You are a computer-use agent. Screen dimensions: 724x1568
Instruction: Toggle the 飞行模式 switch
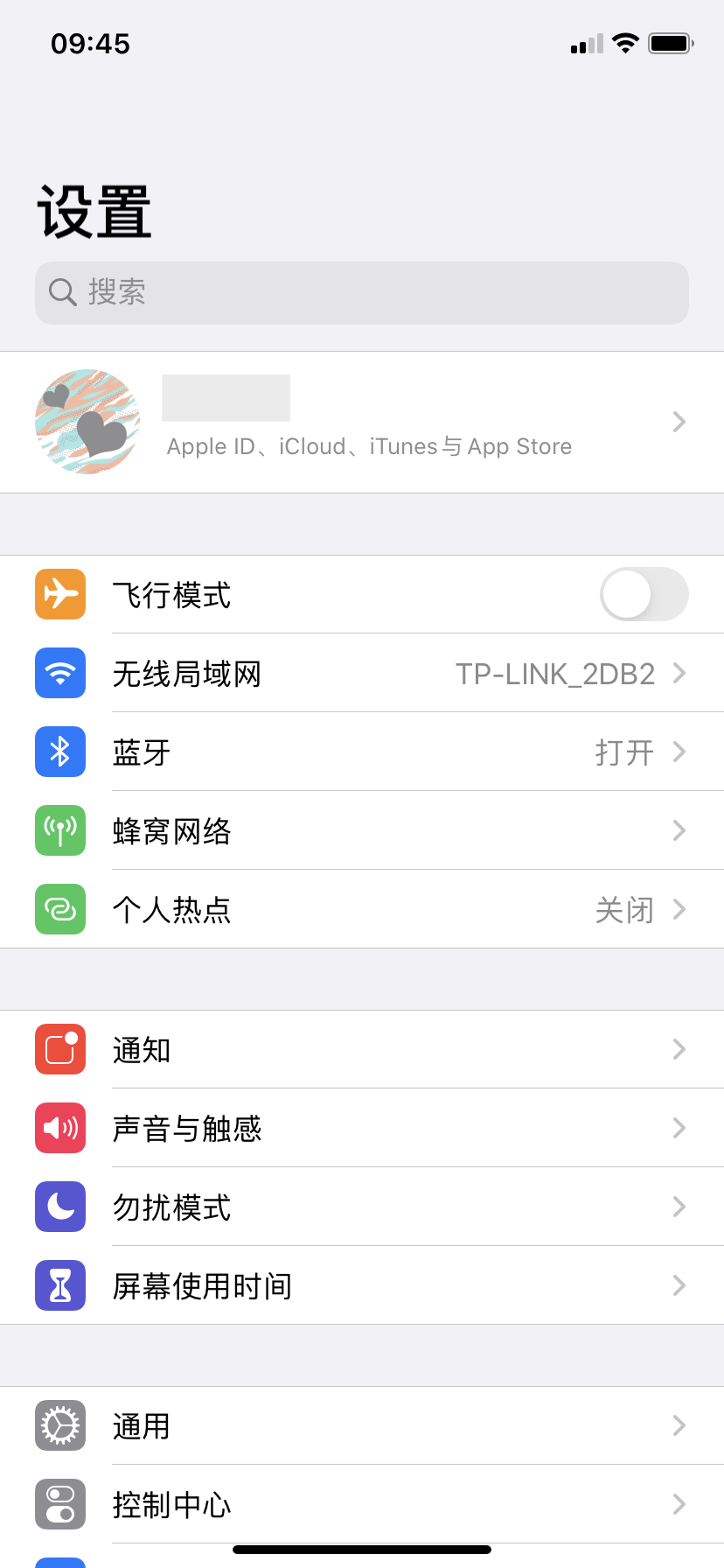[644, 594]
